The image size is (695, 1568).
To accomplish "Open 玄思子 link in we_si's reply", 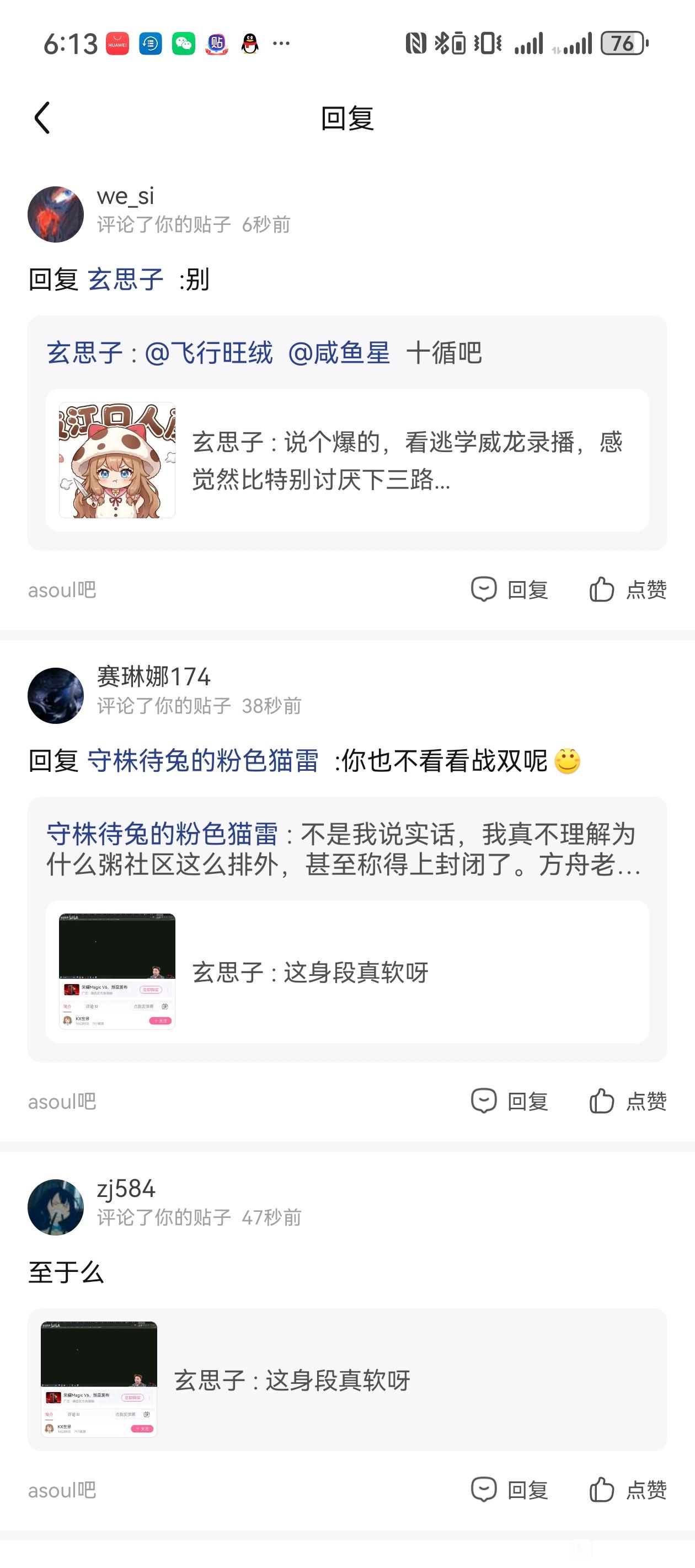I will pos(125,280).
